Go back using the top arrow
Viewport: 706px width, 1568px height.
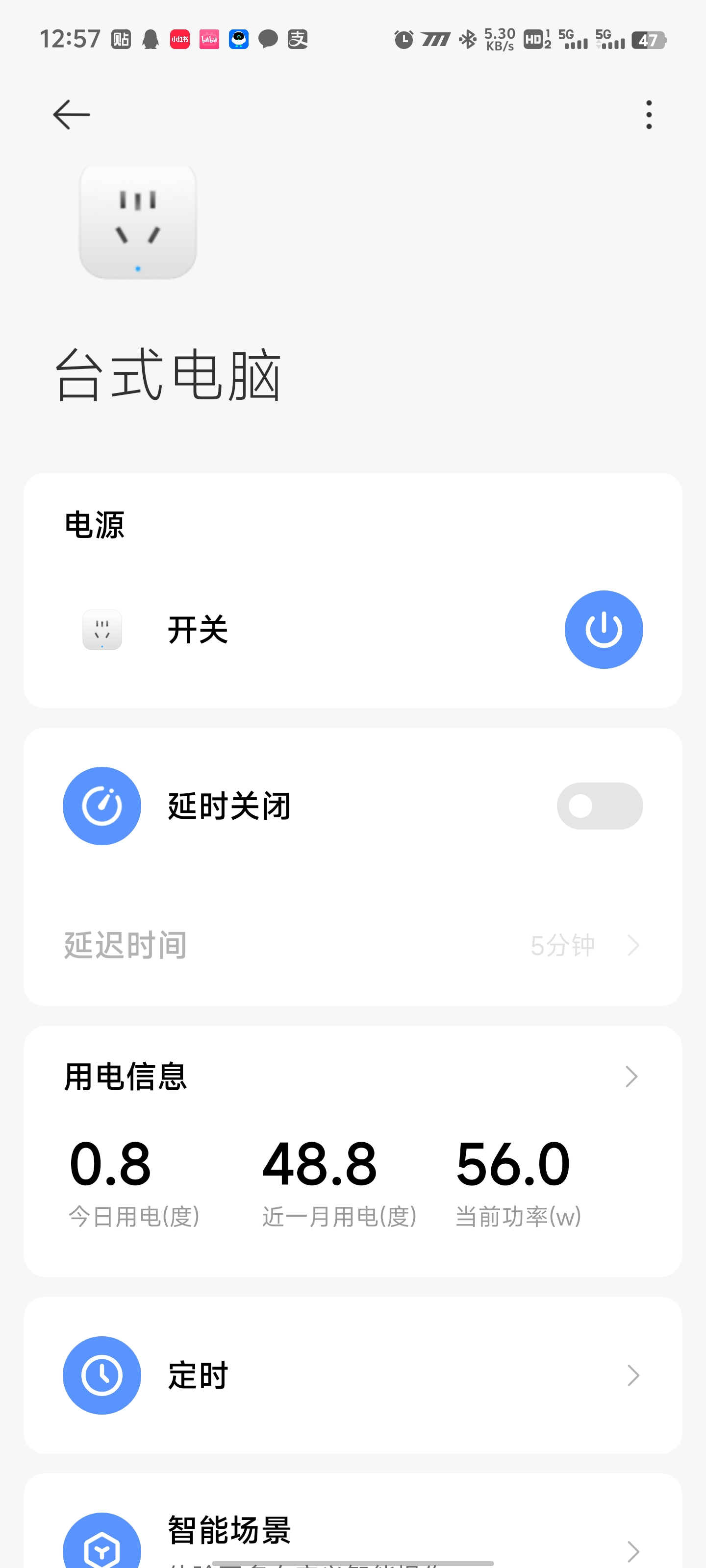(x=71, y=115)
